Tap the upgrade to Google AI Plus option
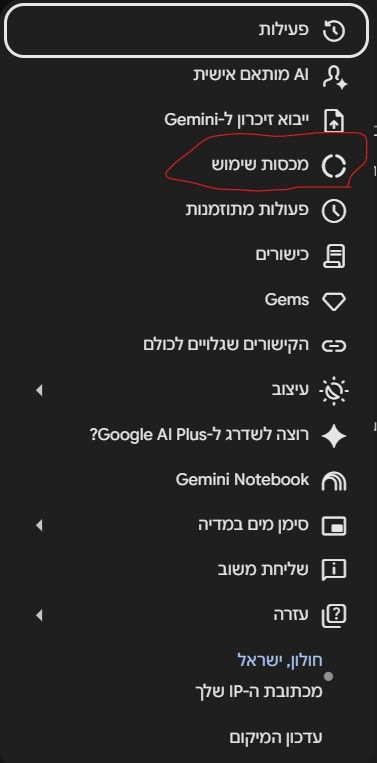377x763 pixels. [186, 435]
